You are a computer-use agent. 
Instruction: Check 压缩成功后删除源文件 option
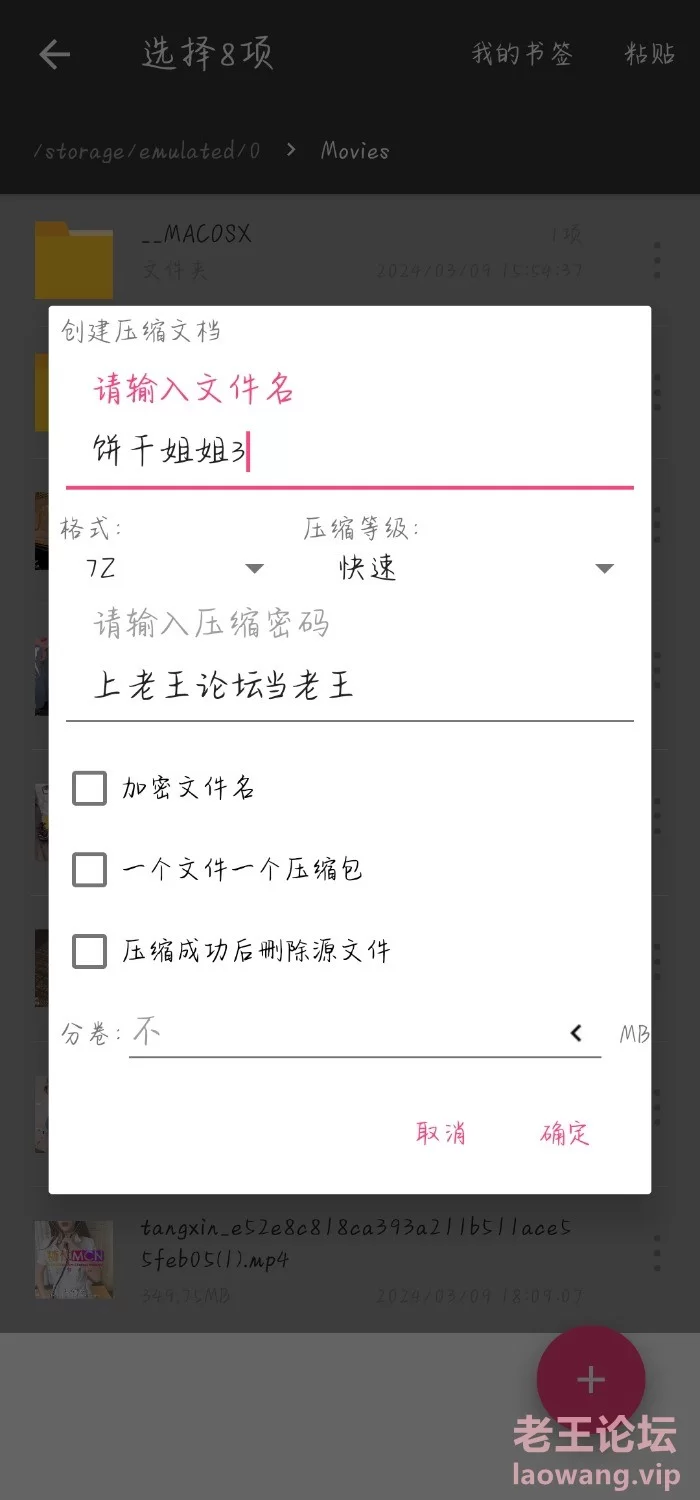[90, 950]
